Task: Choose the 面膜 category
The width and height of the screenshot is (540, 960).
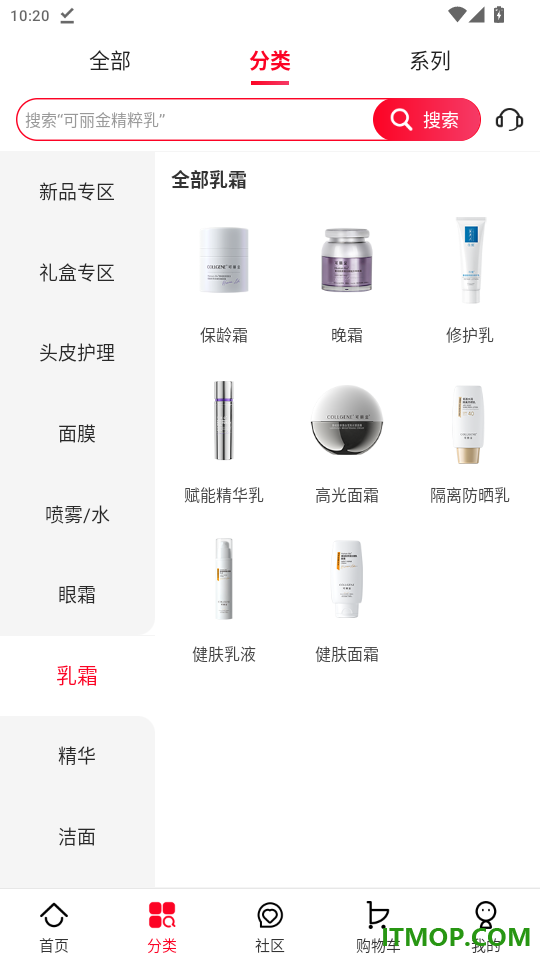Action: point(77,433)
